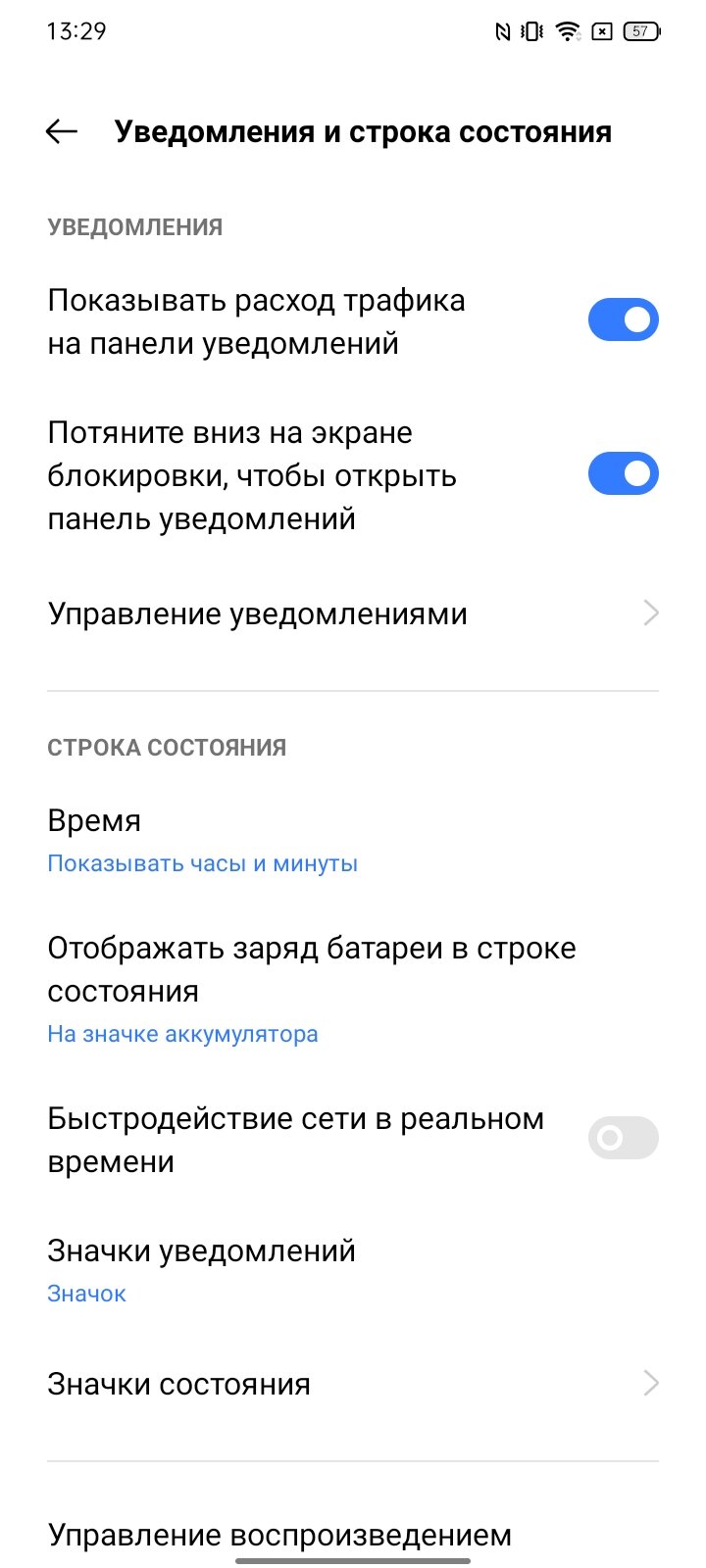
Task: Go back using the arrow icon
Action: coord(62,131)
